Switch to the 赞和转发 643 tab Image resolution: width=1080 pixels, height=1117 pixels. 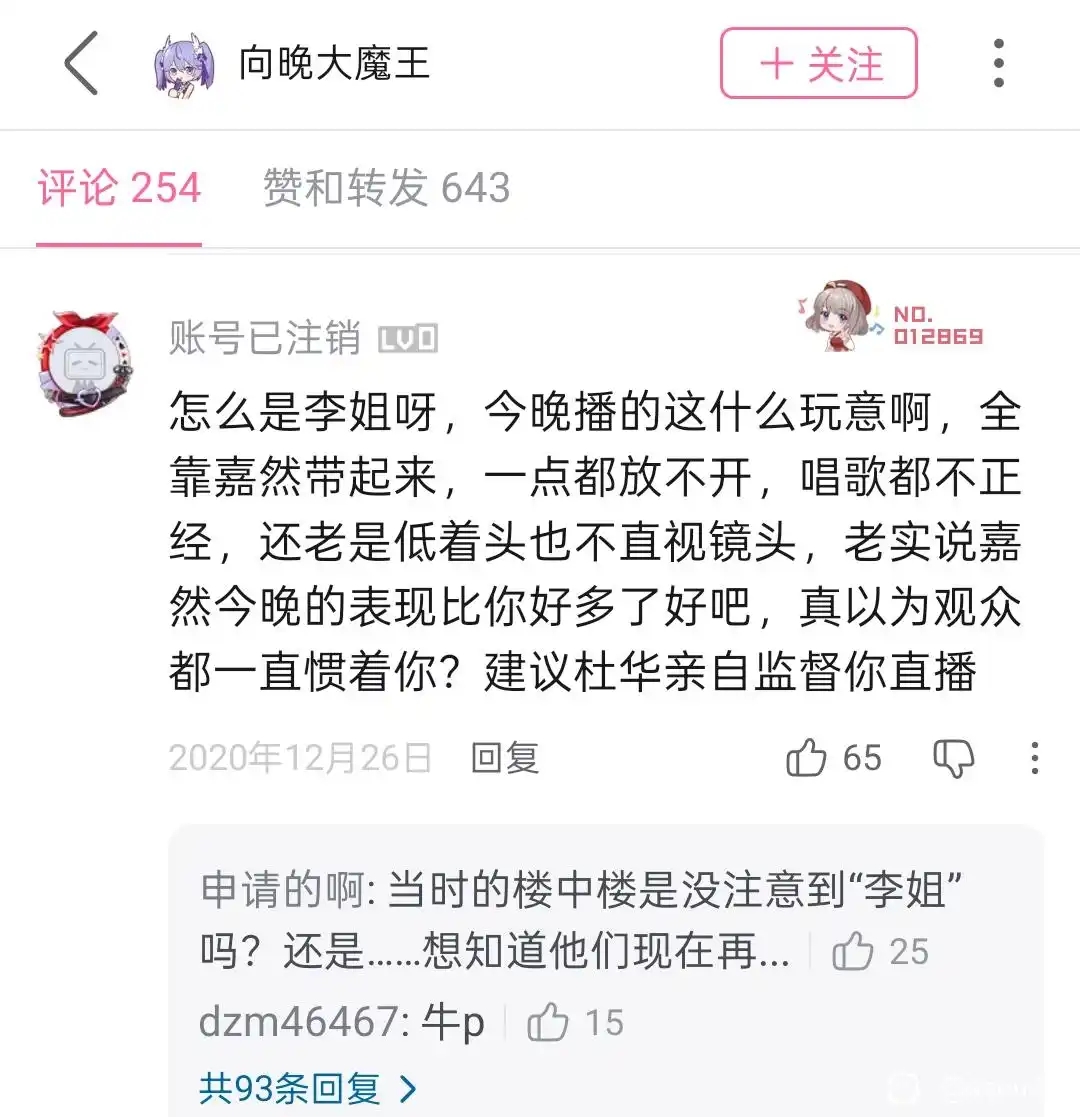tap(386, 189)
